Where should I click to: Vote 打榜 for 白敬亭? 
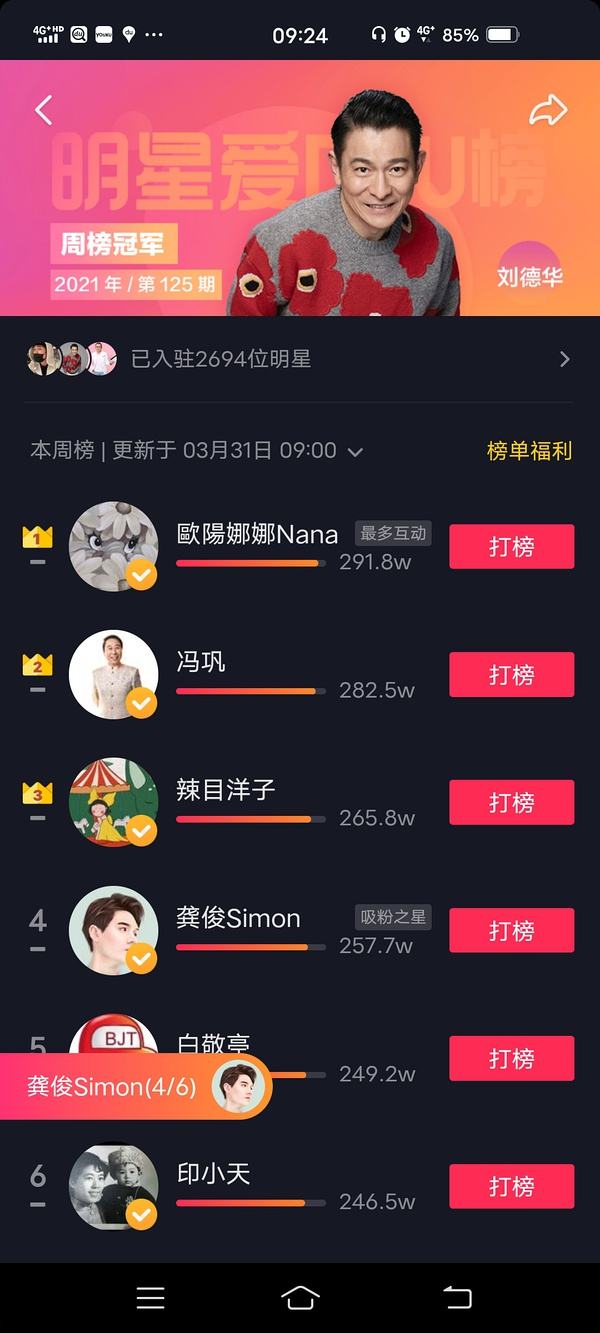(511, 1059)
